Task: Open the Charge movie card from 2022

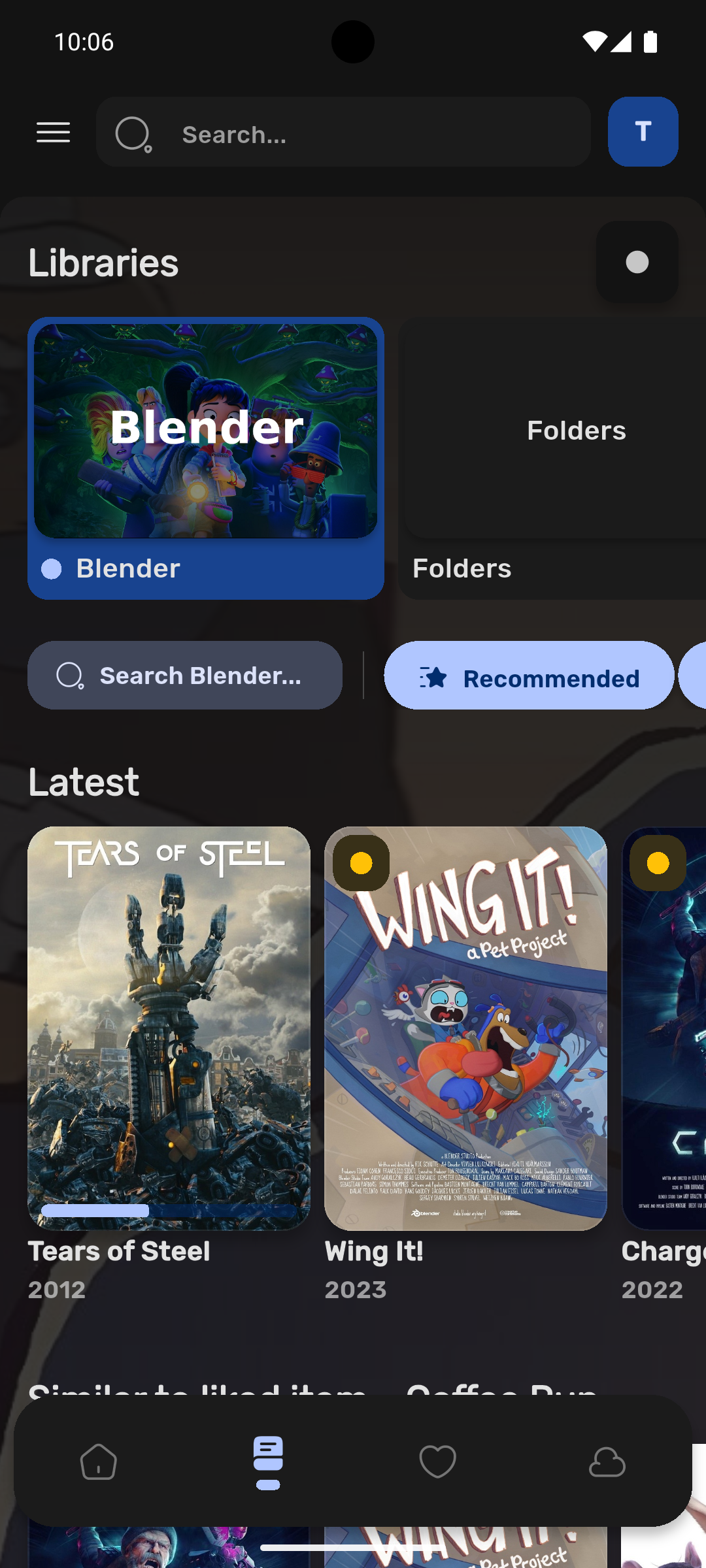Action: 664,1028
